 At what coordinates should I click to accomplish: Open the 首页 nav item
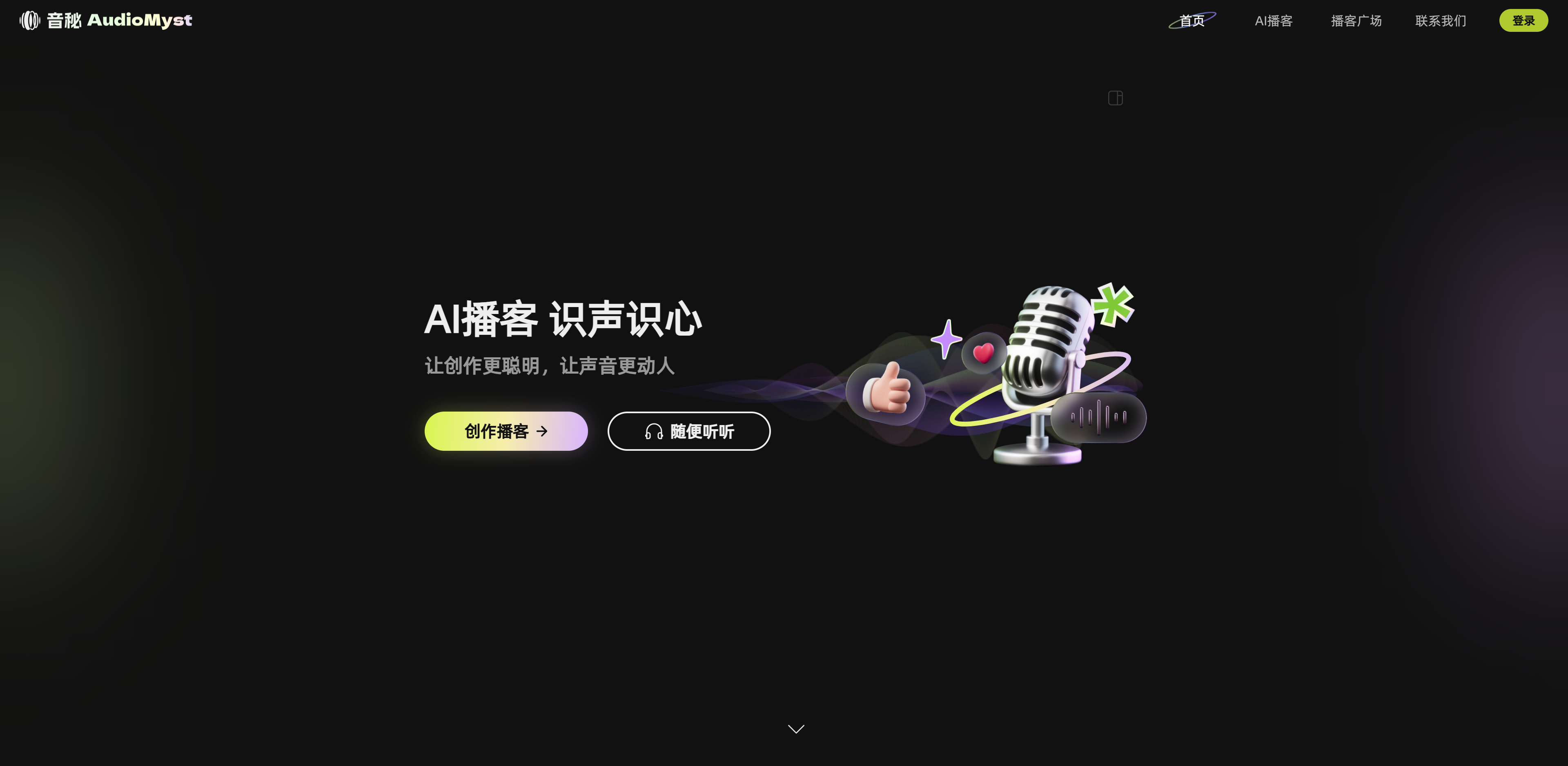pos(1191,21)
